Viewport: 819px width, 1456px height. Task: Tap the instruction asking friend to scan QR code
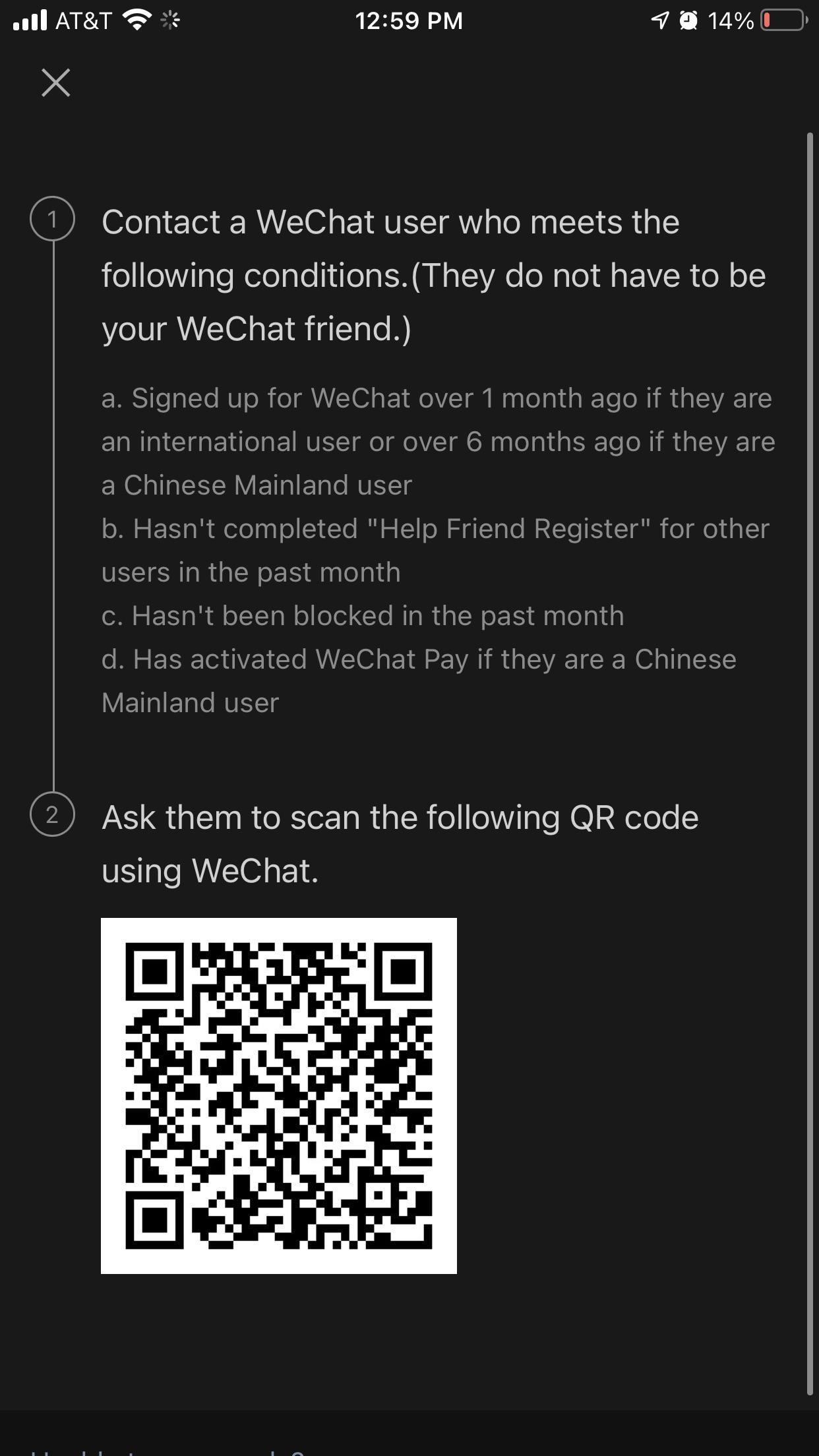point(400,843)
